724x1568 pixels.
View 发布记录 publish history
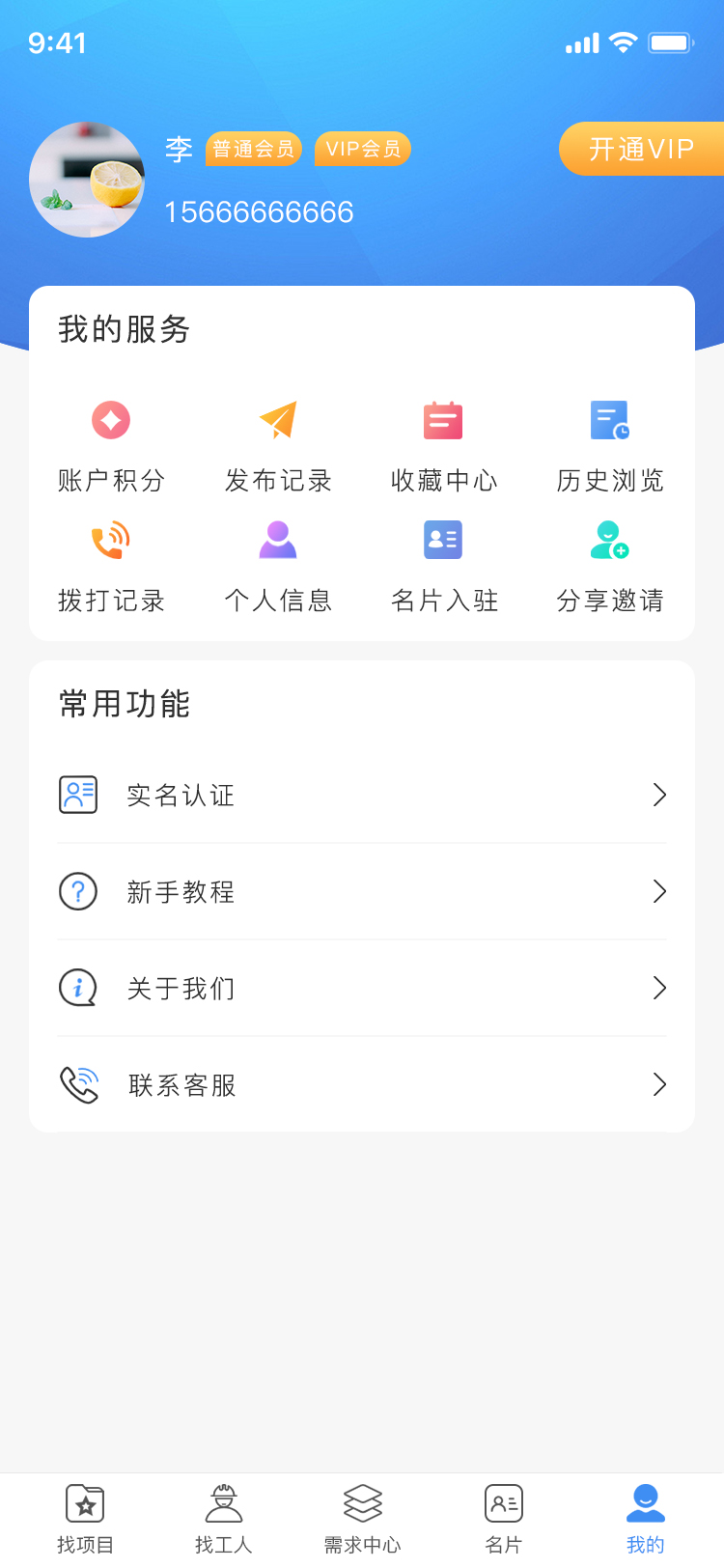pos(278,446)
